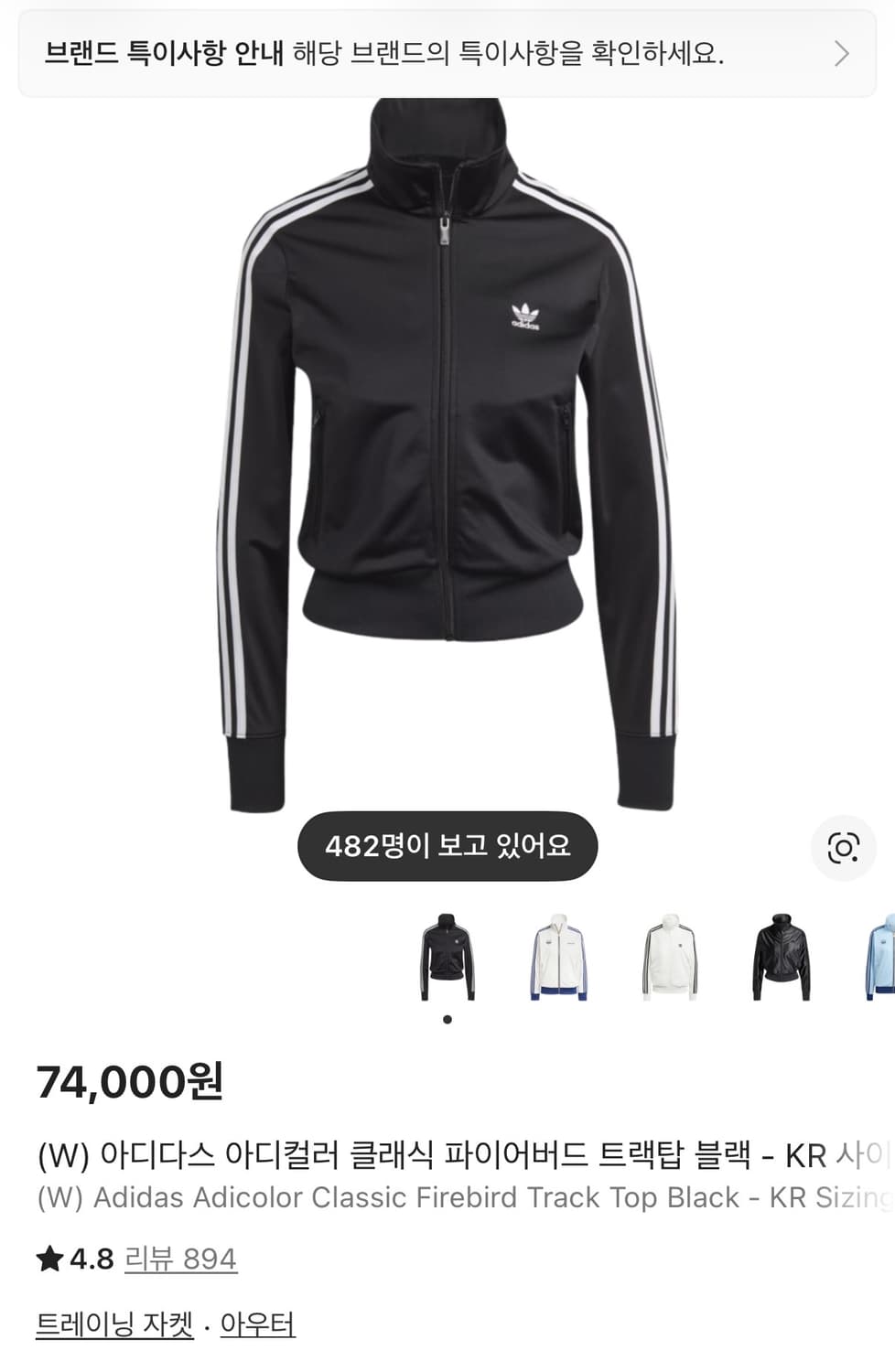Viewport: 895px width, 1372px height.
Task: Tap the 482명이 보고 있어요 badge
Action: pos(447,845)
